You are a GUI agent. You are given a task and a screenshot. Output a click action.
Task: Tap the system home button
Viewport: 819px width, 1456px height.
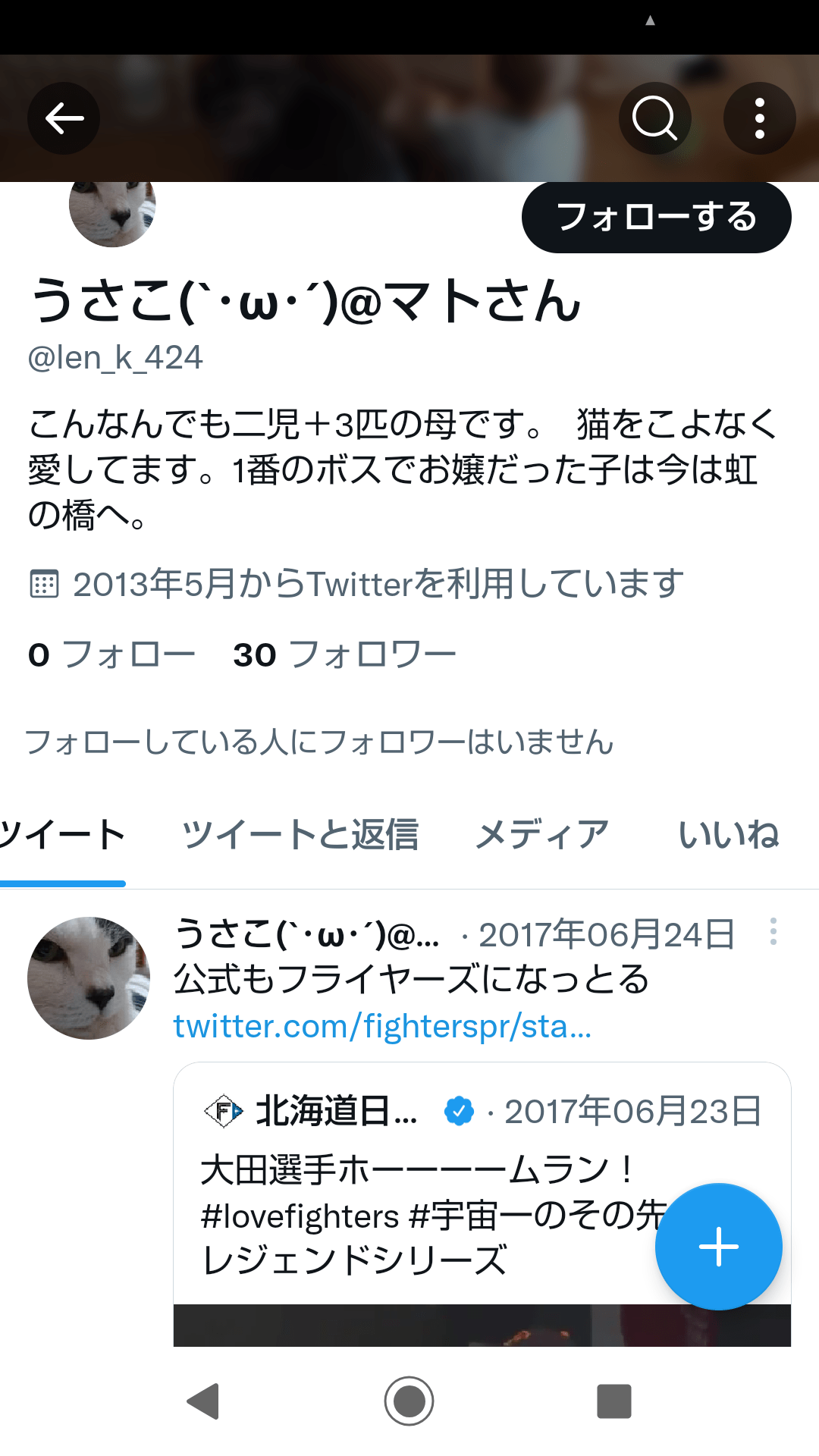click(x=409, y=1401)
